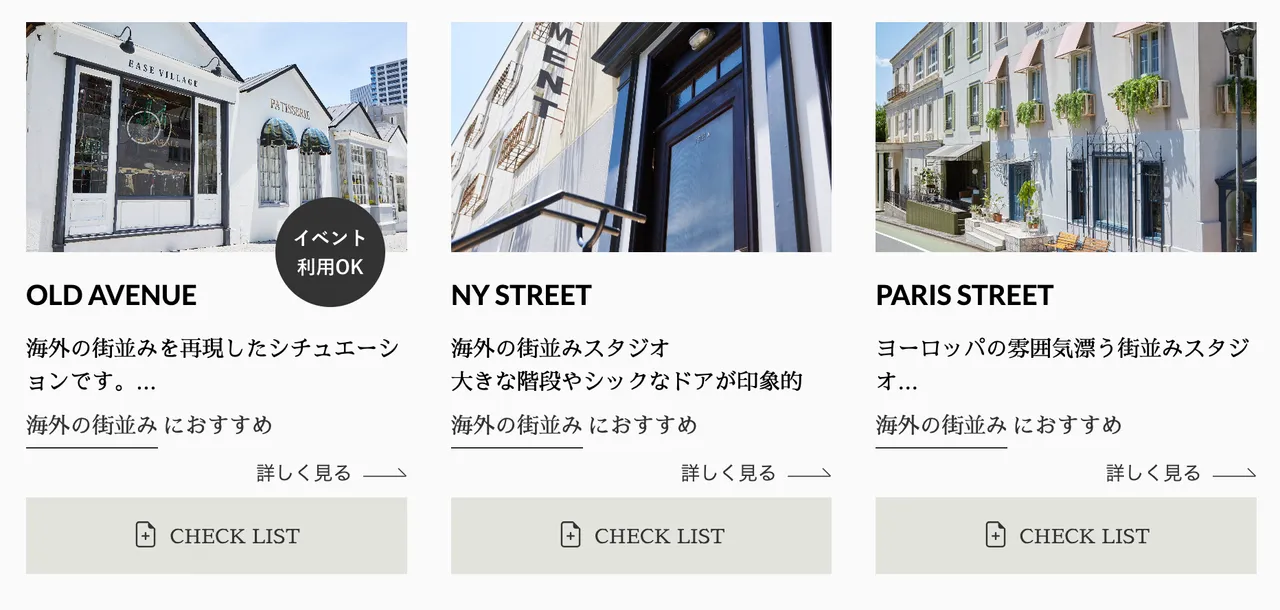Screen dimensions: 1280x610
Task: Tap 海外の街並み tag under PARIS STREET
Action: click(941, 425)
